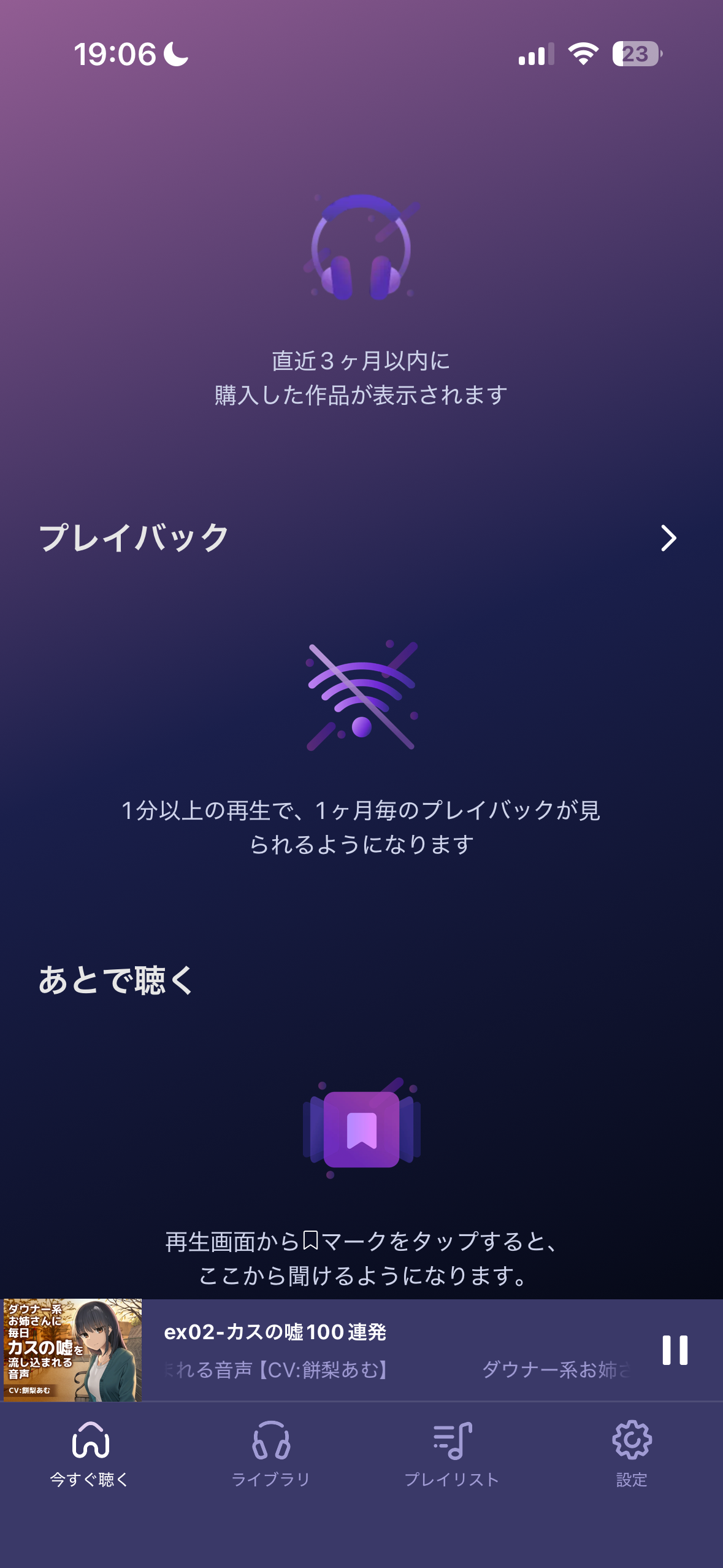Switch to the 今すぐ聴く tab

point(90,1453)
